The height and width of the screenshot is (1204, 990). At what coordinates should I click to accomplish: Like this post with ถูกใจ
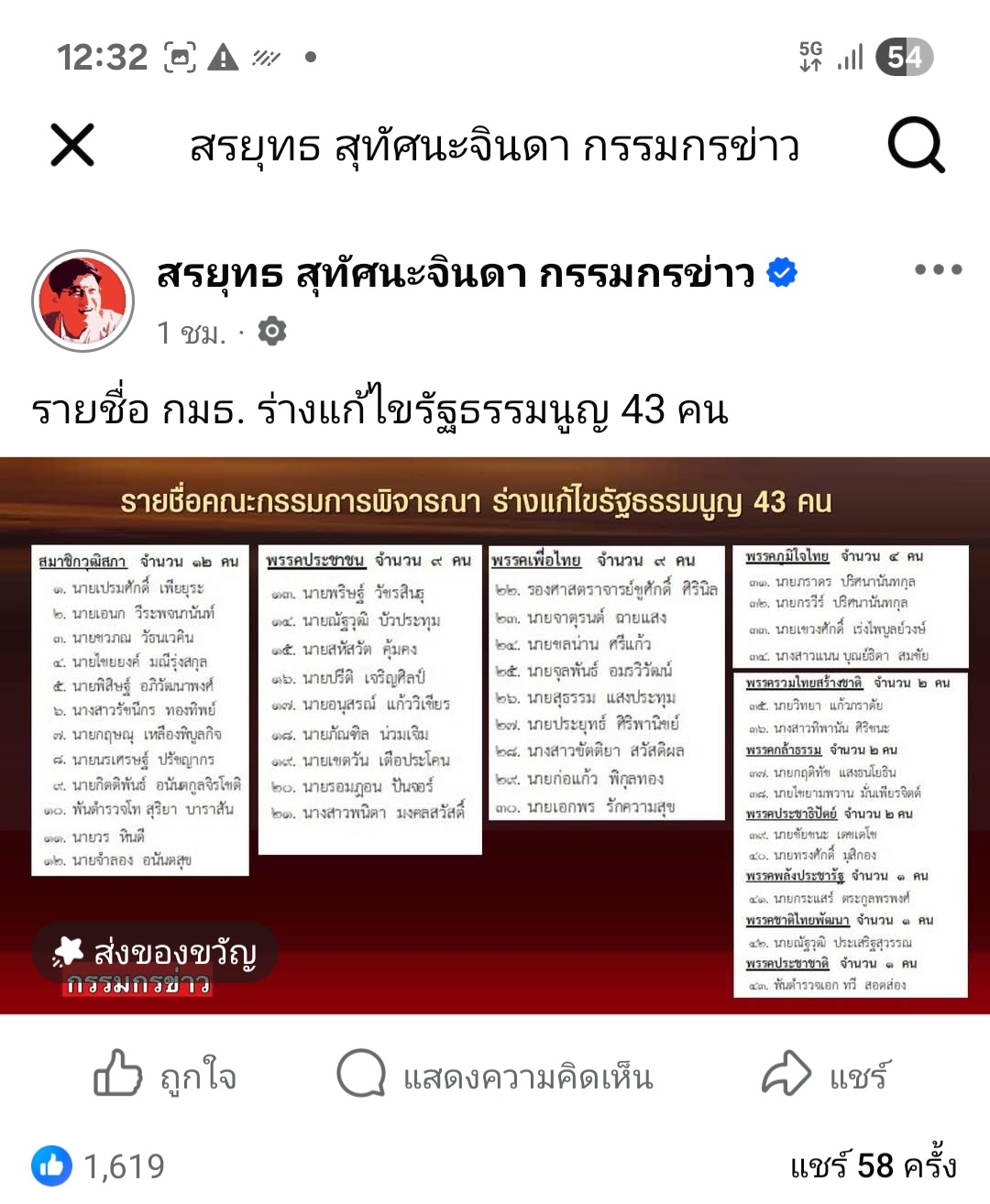[x=165, y=1076]
